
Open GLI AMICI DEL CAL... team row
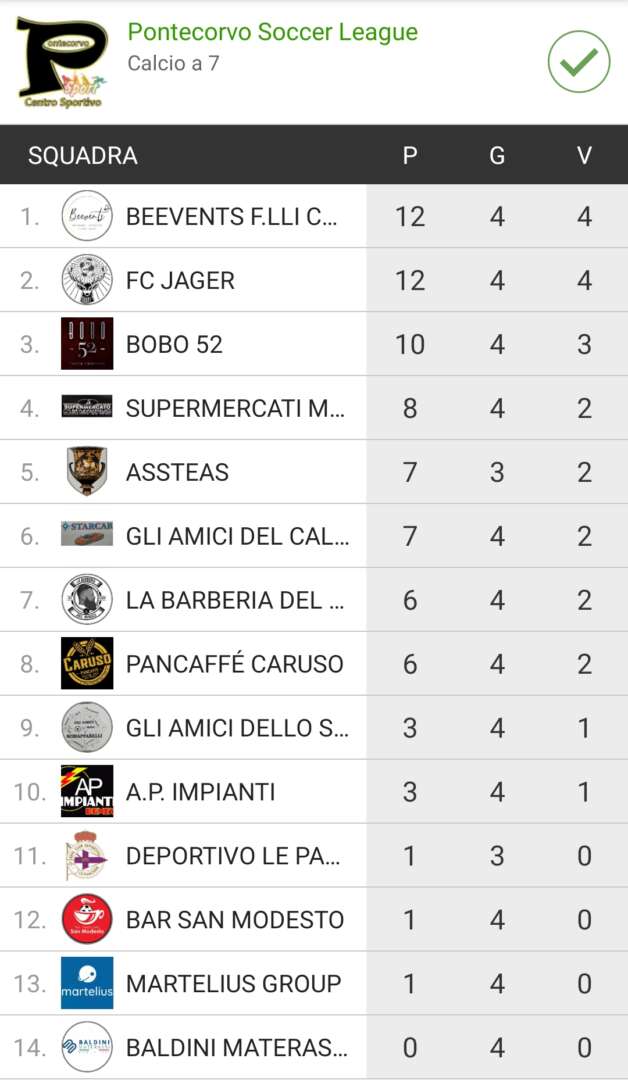coord(314,536)
